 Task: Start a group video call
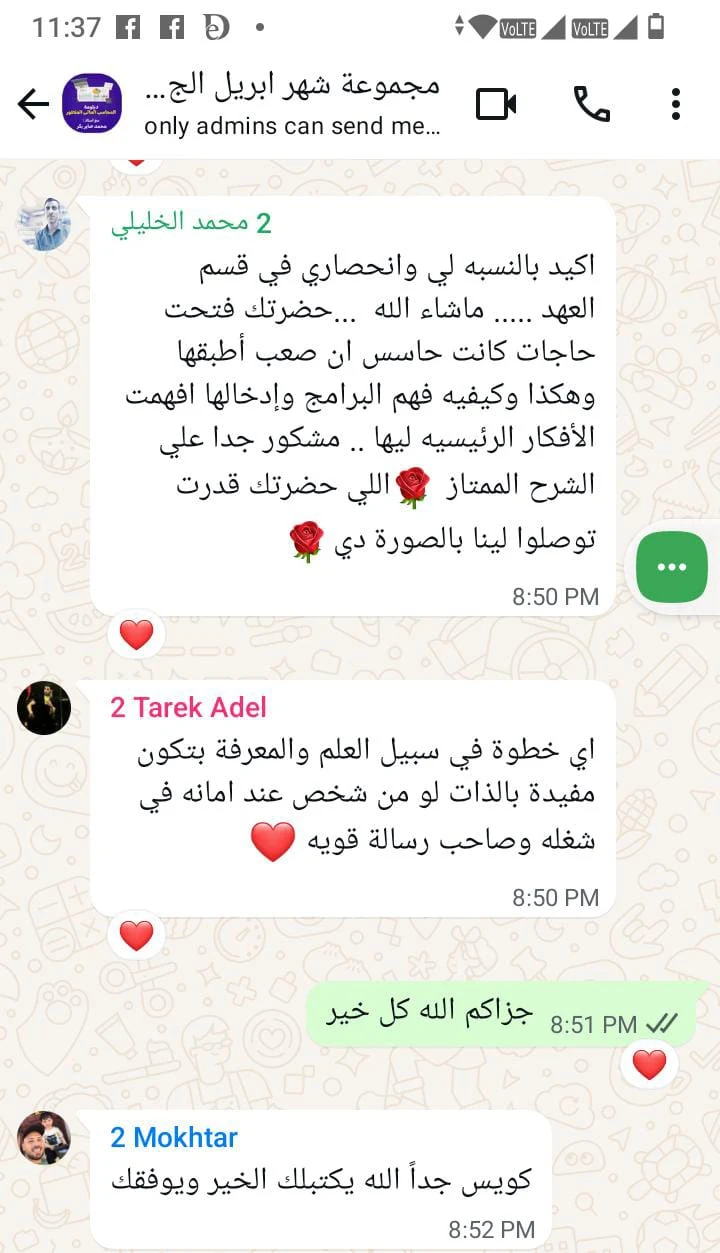tap(496, 104)
